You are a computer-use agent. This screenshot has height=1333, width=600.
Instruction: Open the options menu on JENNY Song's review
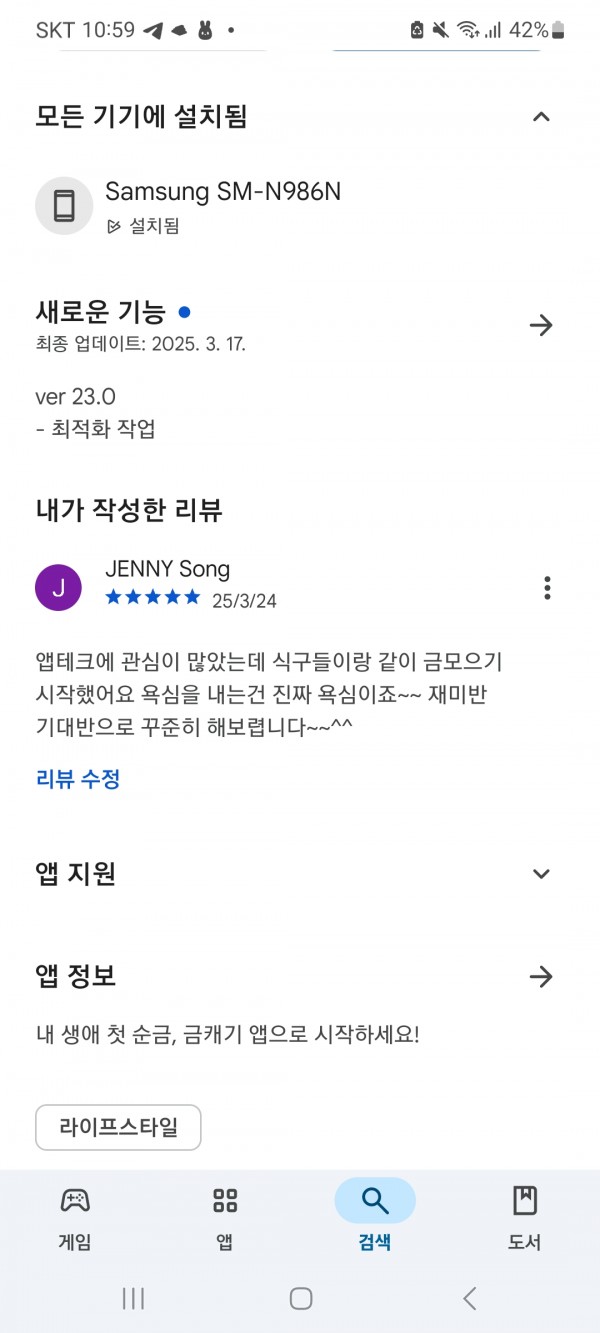pos(547,588)
